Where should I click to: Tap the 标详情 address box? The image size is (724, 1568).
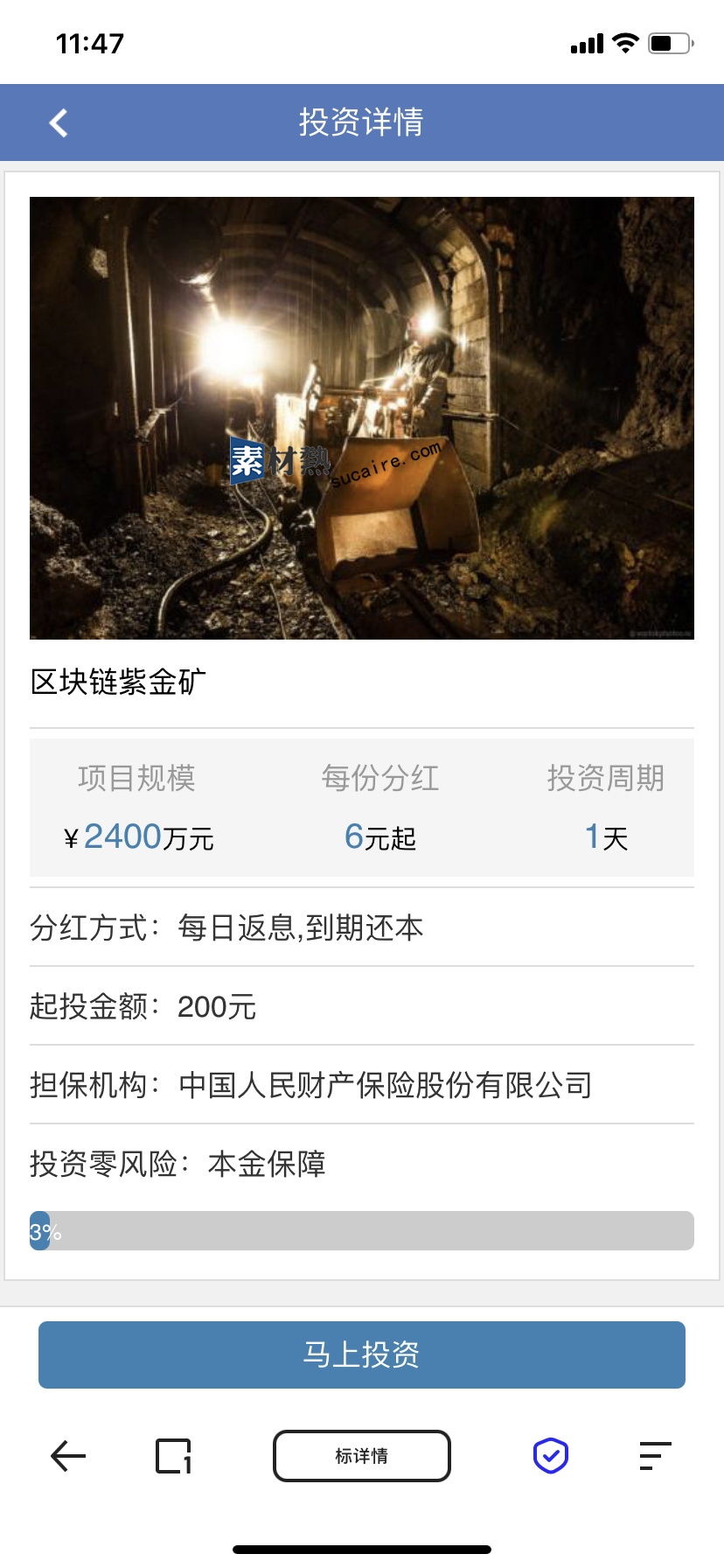[361, 1456]
